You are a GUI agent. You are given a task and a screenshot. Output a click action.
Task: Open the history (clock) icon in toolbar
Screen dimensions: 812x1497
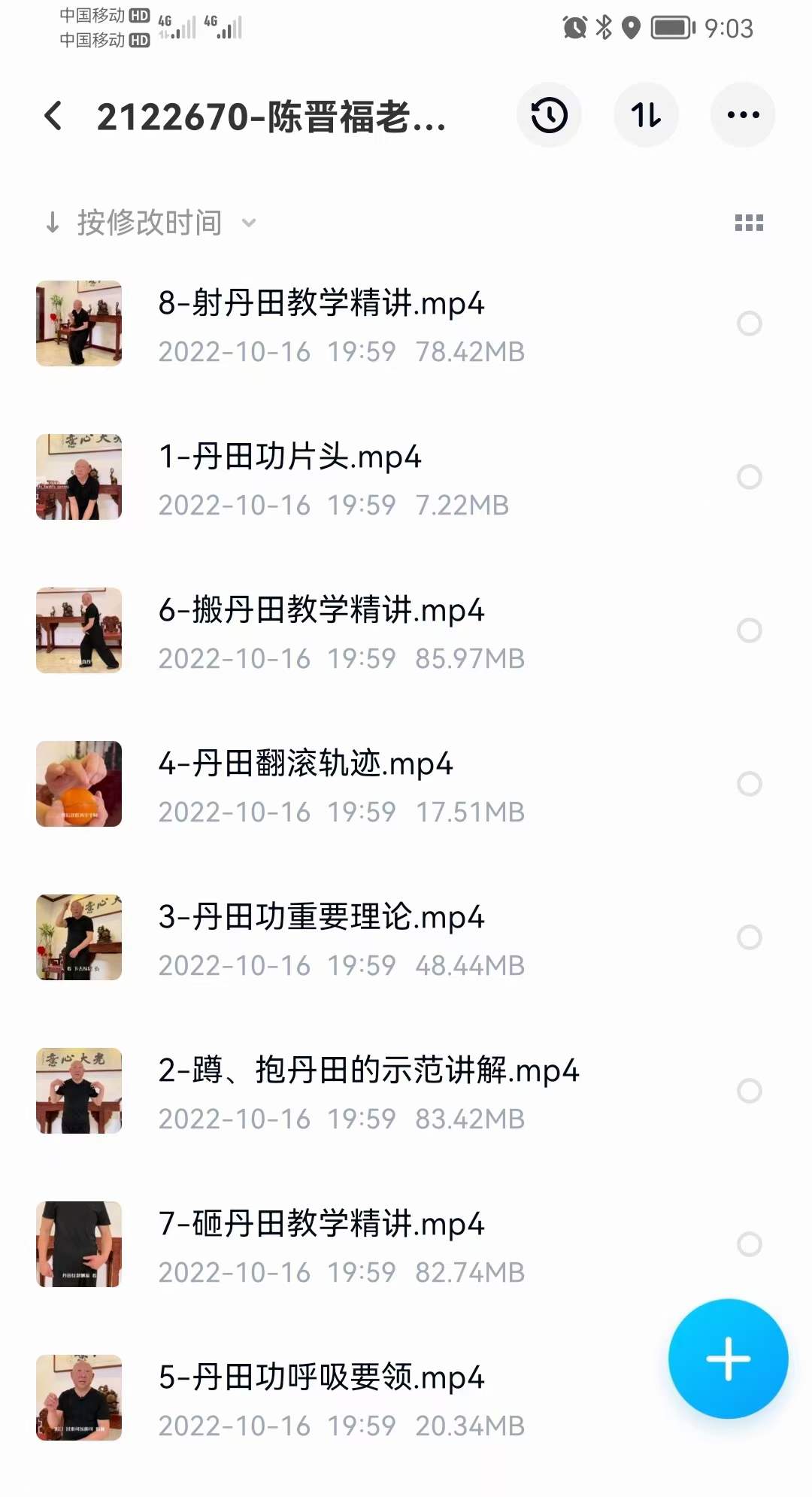(548, 114)
